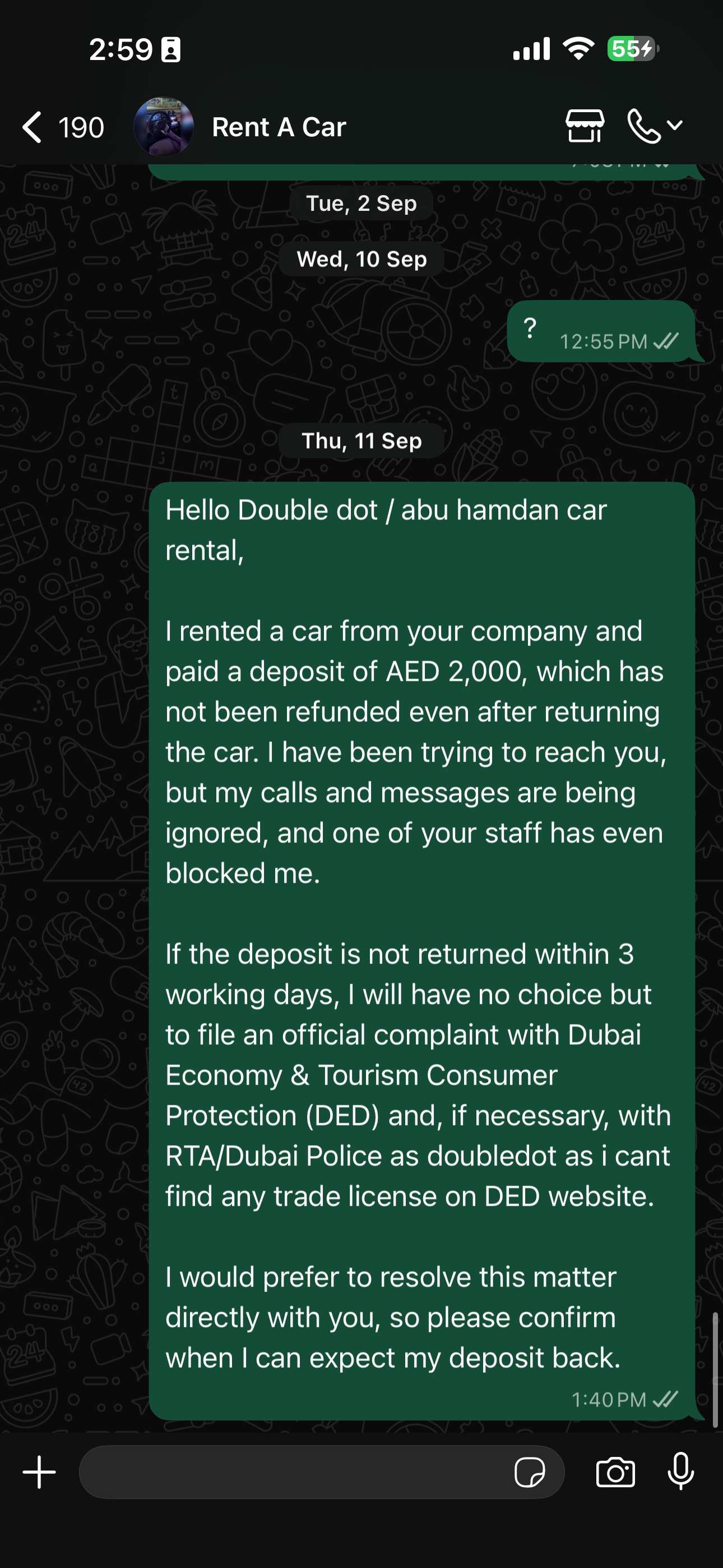Open the attachment plus menu

point(40,1472)
